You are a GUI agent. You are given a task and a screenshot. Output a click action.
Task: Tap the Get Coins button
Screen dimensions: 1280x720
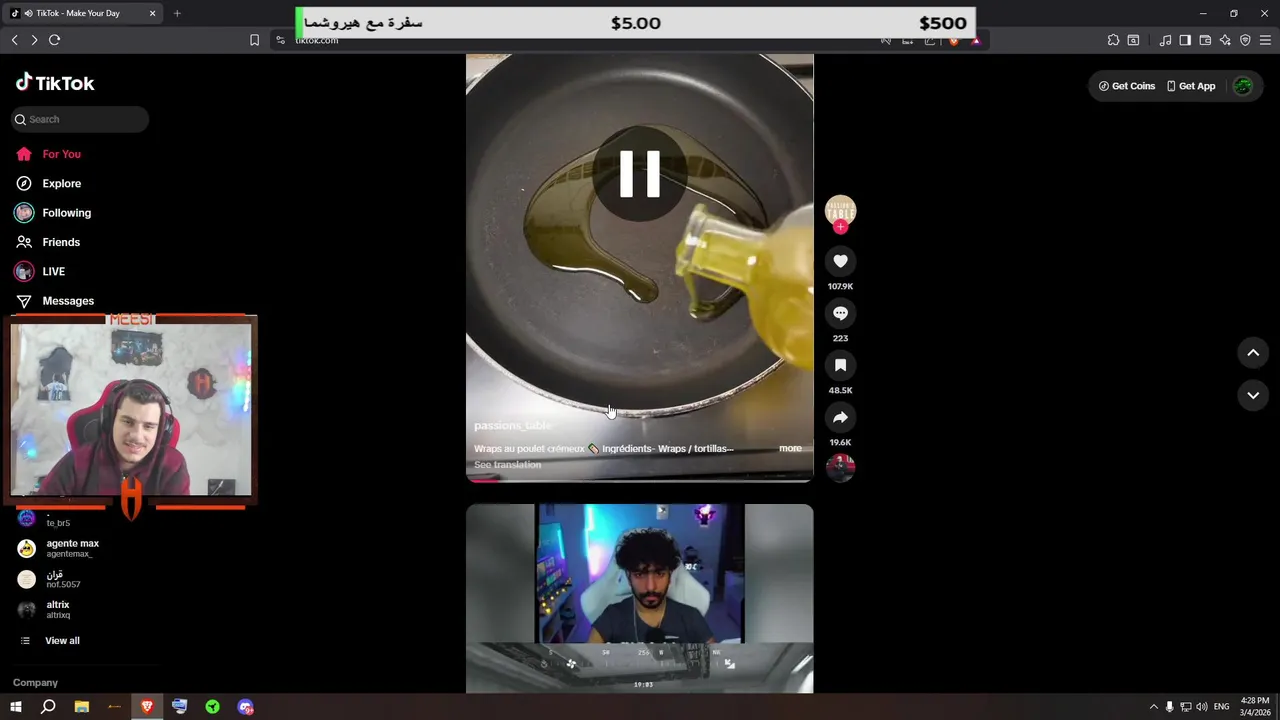tap(1127, 86)
